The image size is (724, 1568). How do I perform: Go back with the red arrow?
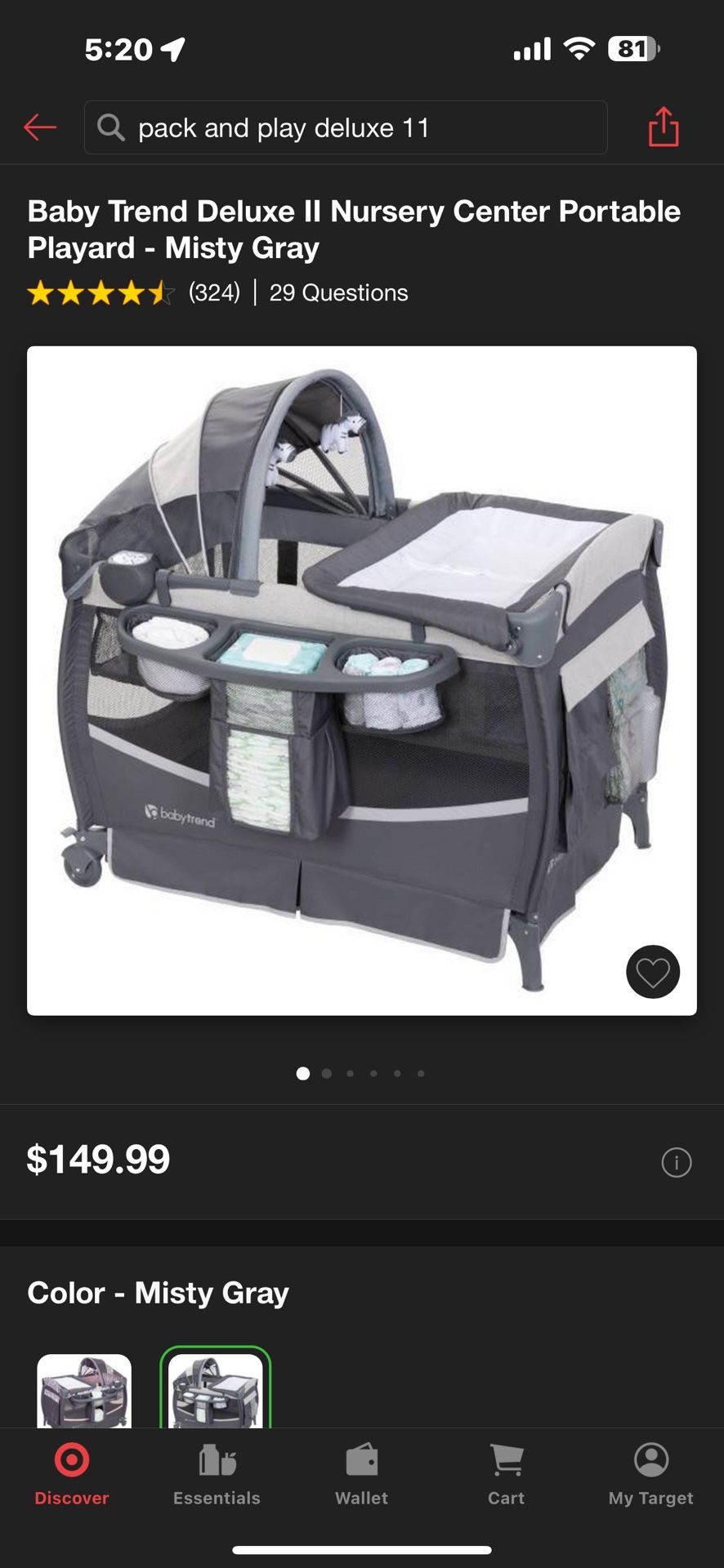click(x=39, y=127)
